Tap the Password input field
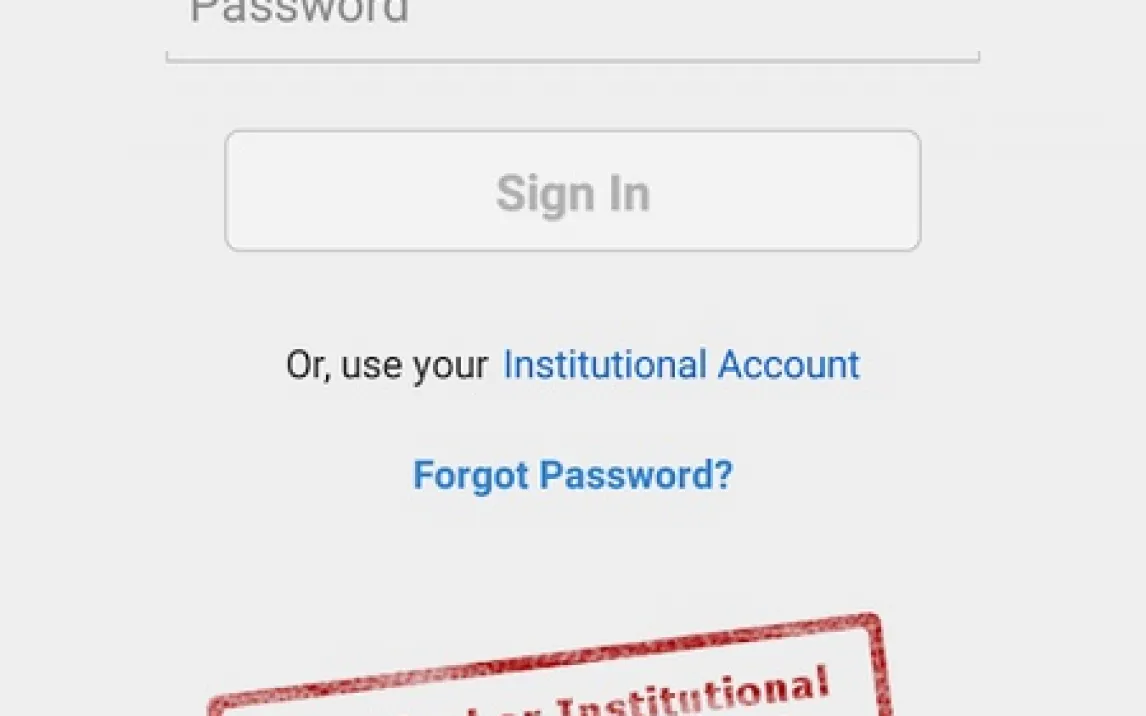 pyautogui.click(x=572, y=20)
